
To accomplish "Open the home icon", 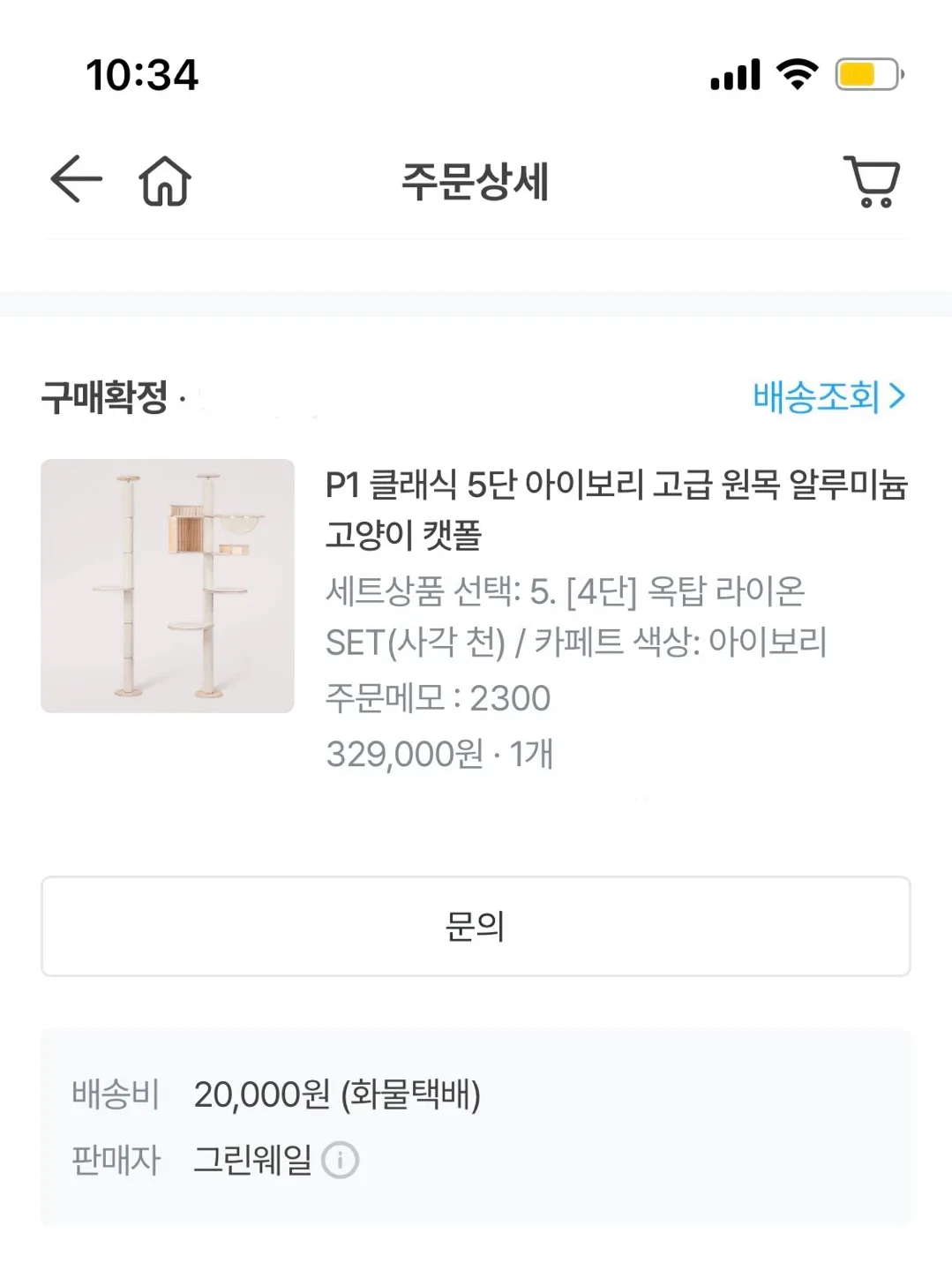I will (165, 181).
